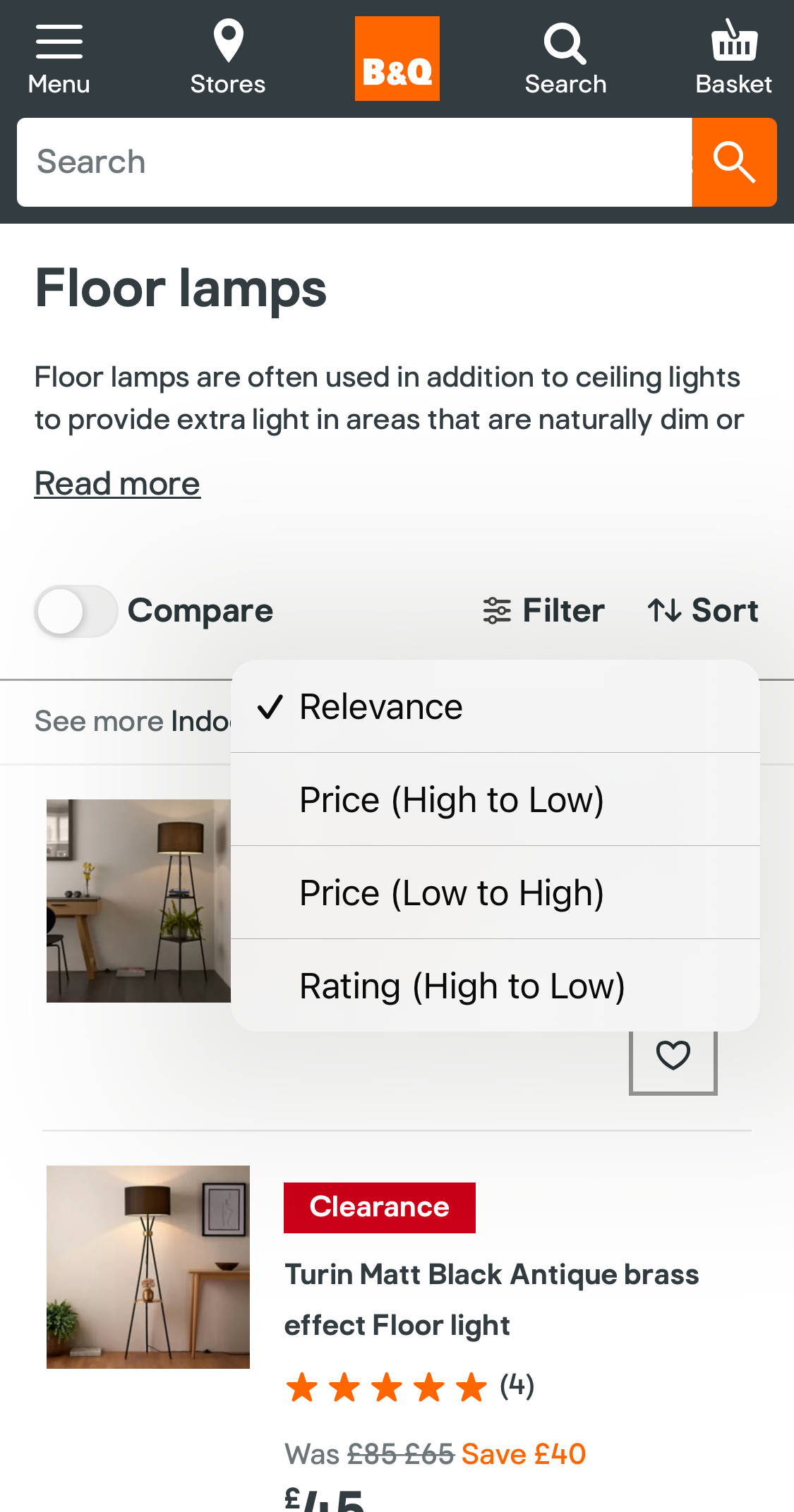
Task: Click the Filter icon
Action: 496,610
